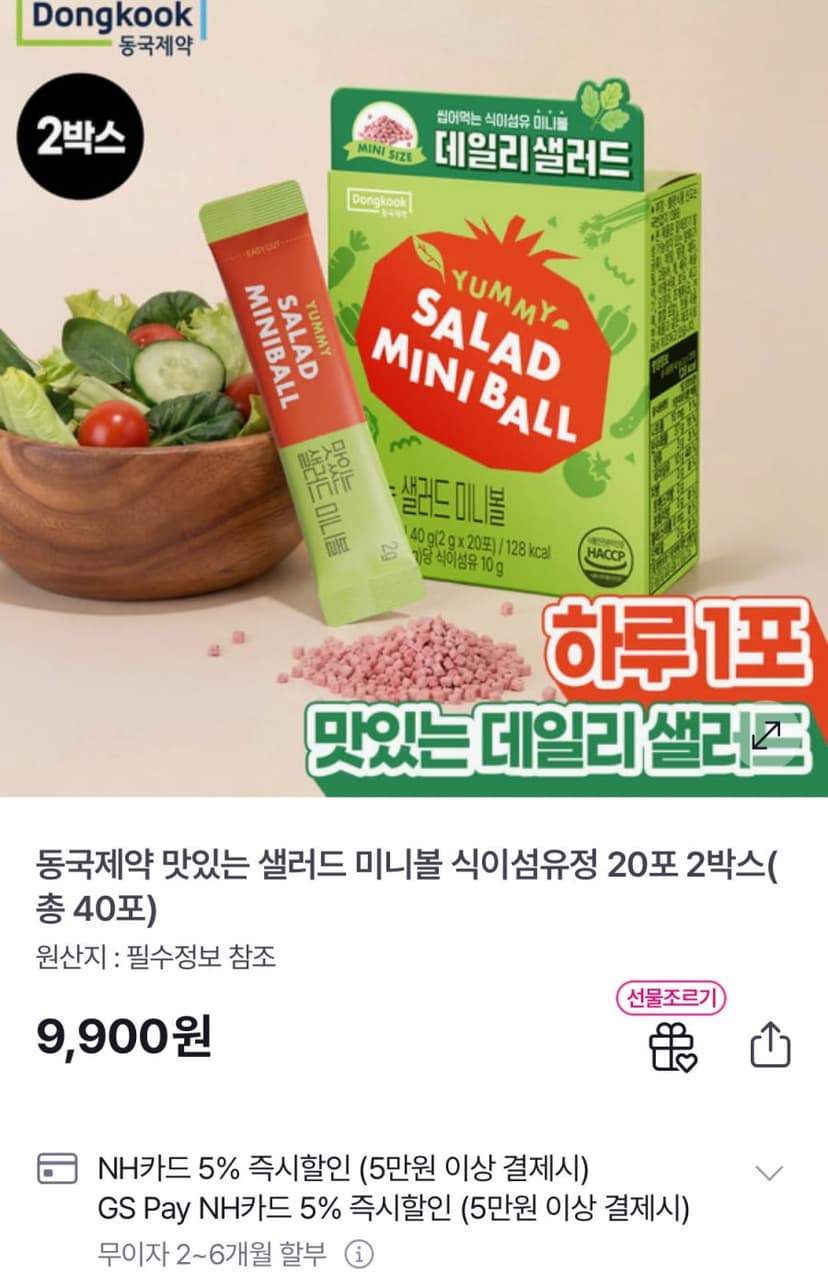Tap the 선물조르기 gift icon
Image resolution: width=828 pixels, height=1284 pixels.
pos(673,1047)
